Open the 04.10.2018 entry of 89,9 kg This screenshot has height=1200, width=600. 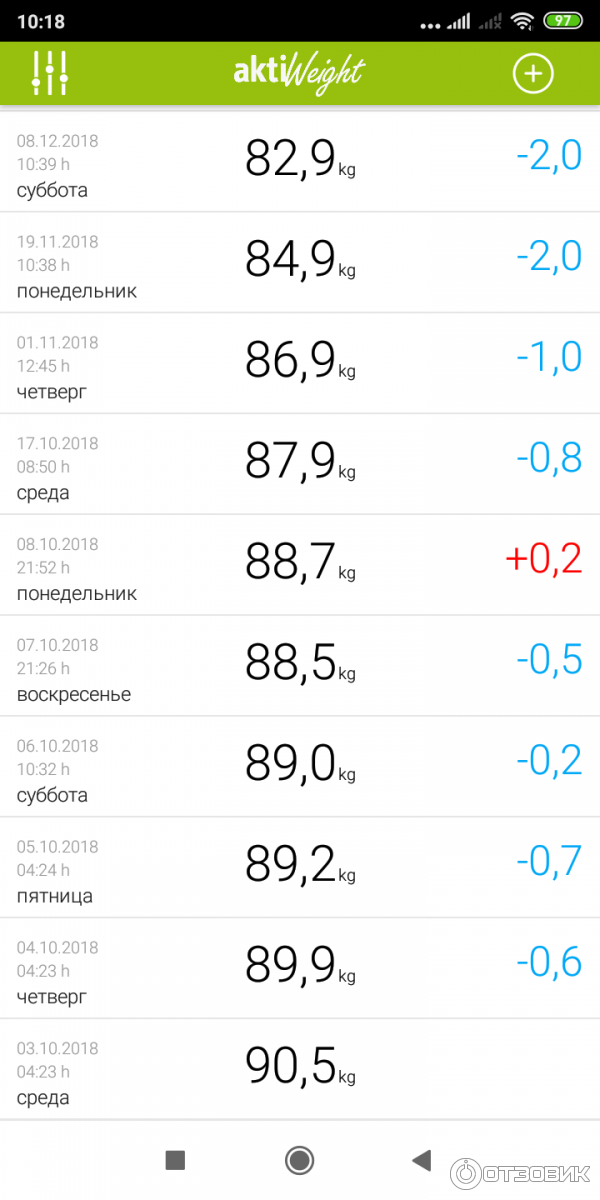click(299, 970)
